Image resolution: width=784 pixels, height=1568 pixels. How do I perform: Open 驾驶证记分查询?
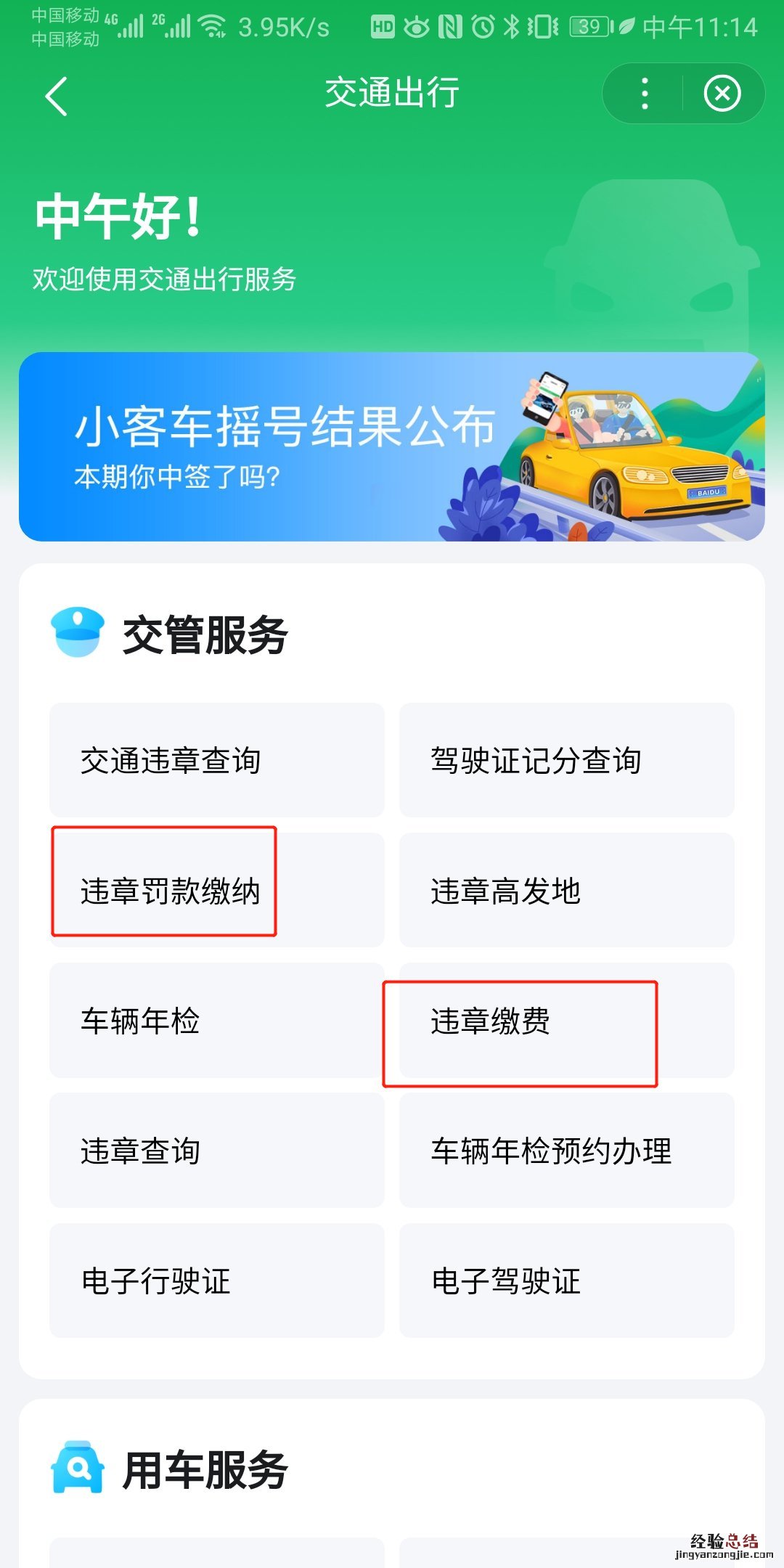(x=566, y=760)
